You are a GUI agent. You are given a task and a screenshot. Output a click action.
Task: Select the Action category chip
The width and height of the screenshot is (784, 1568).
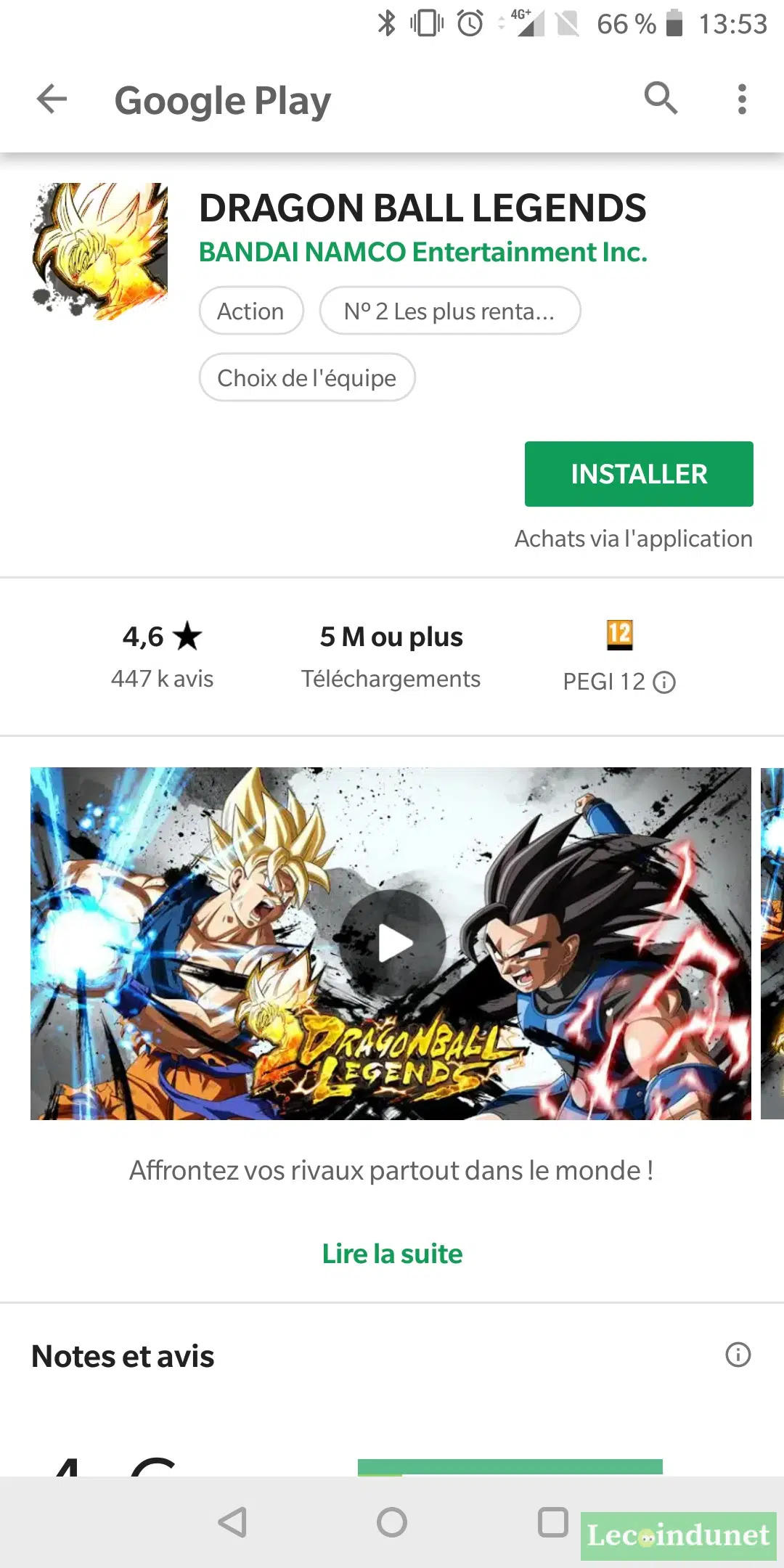[x=251, y=311]
